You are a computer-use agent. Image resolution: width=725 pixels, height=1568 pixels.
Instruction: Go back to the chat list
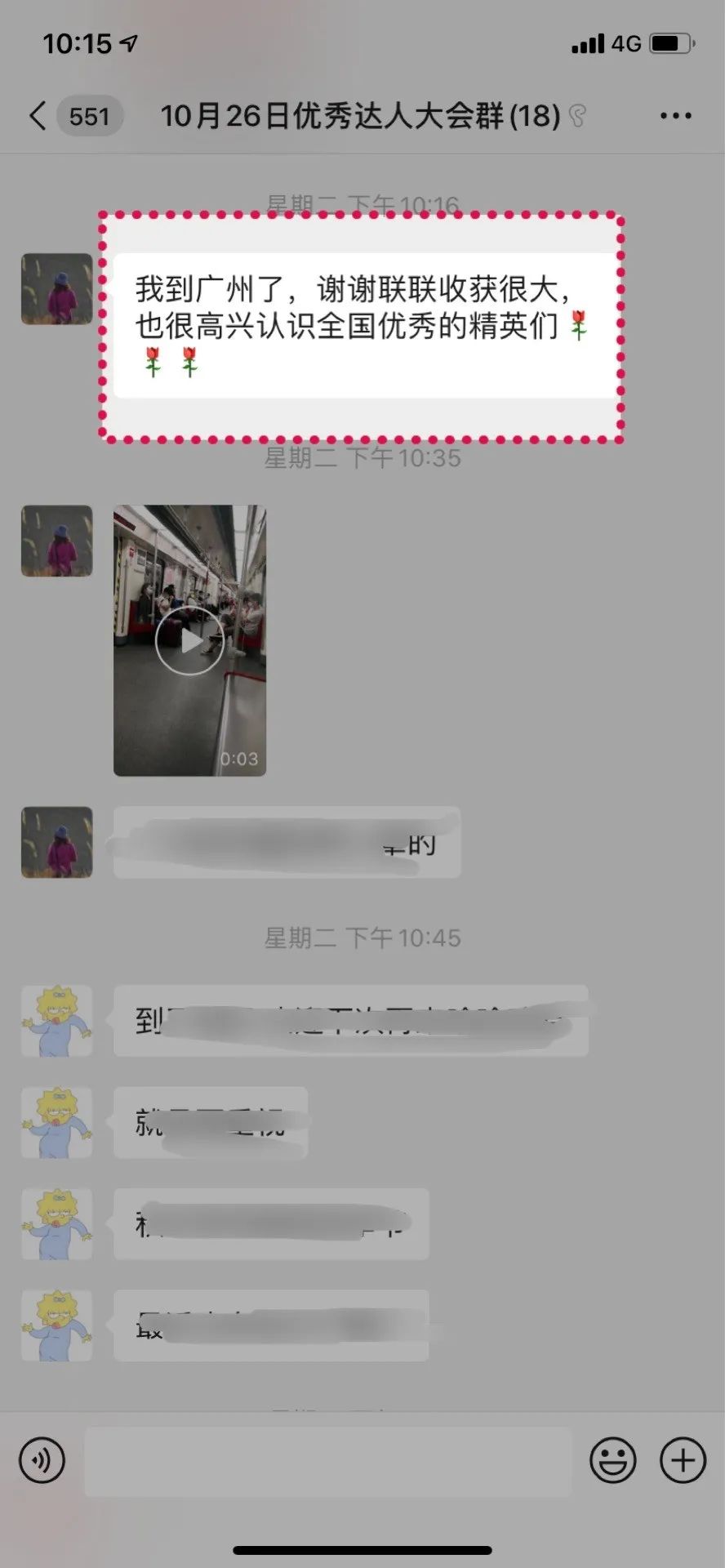38,116
